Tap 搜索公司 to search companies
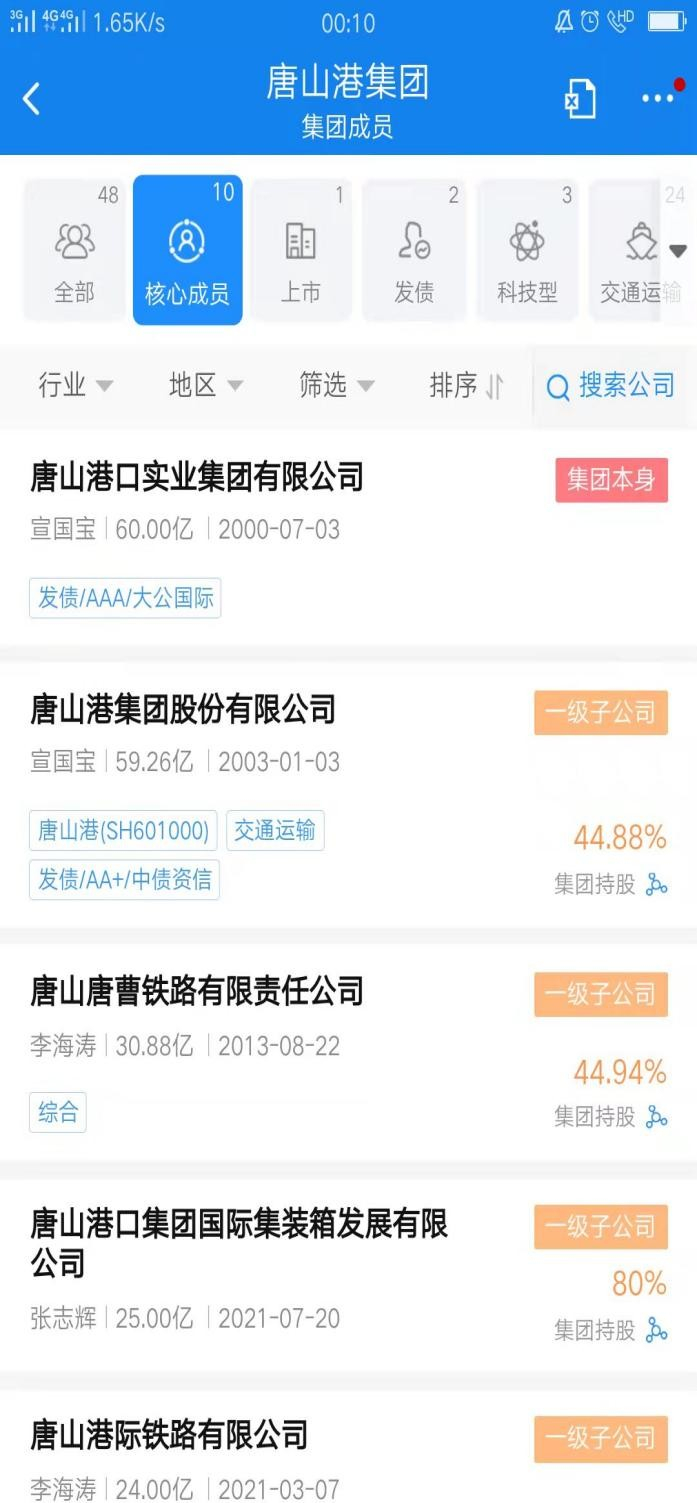Screen dimensions: 697x1503 (x=611, y=386)
